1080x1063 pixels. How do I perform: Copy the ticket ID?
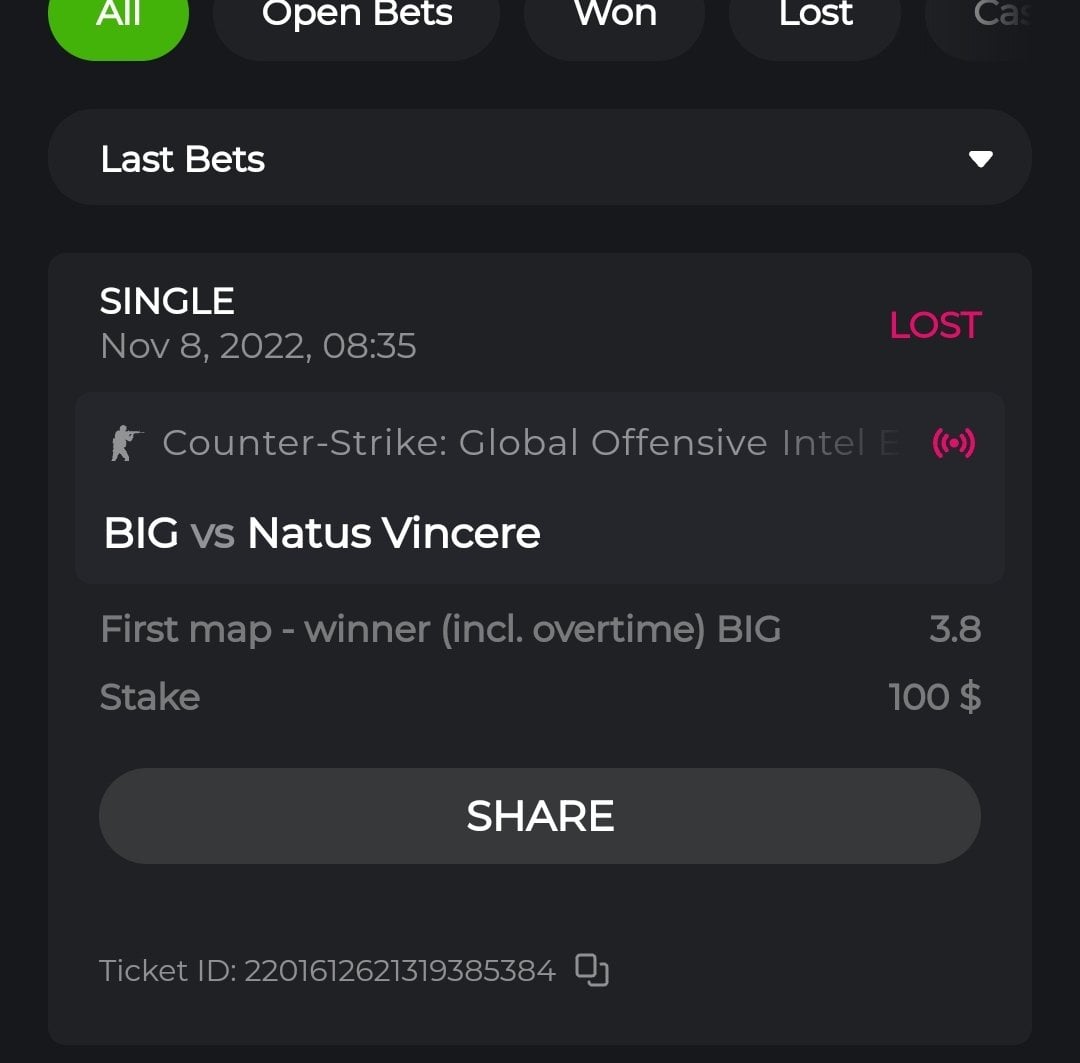(592, 970)
